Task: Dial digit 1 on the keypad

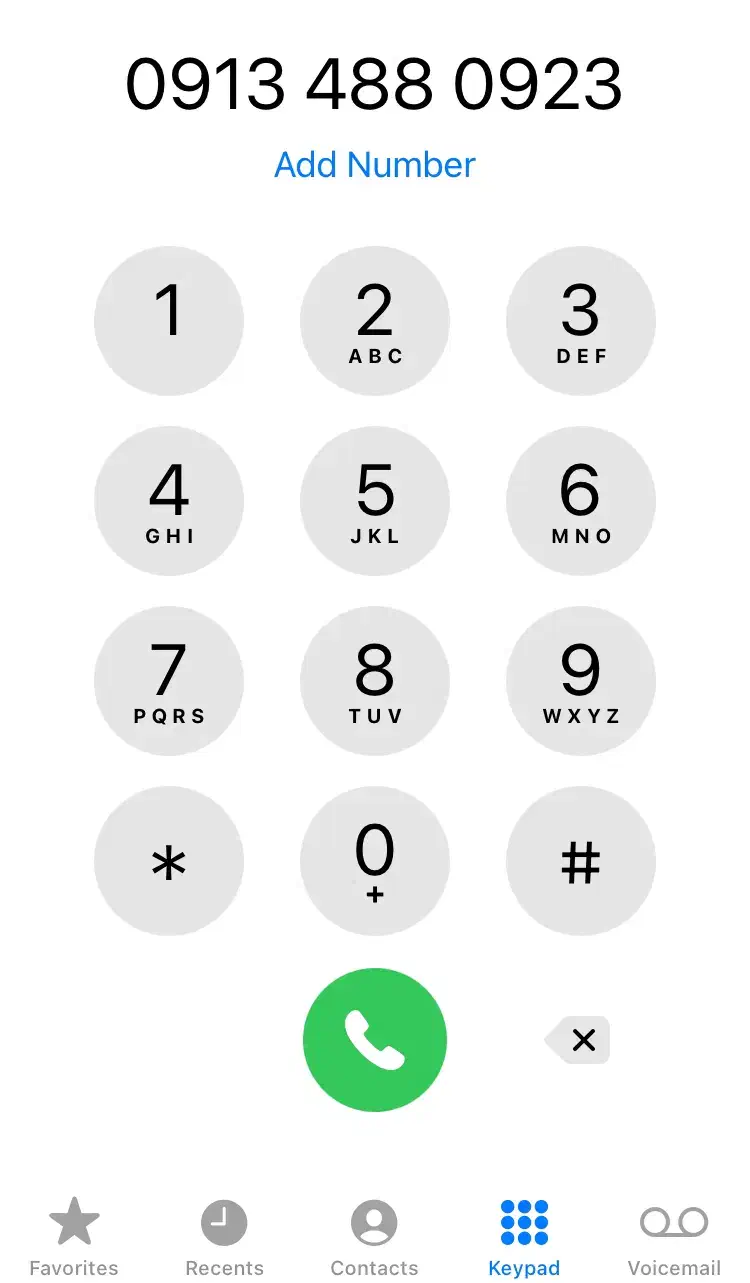Action: (x=169, y=321)
